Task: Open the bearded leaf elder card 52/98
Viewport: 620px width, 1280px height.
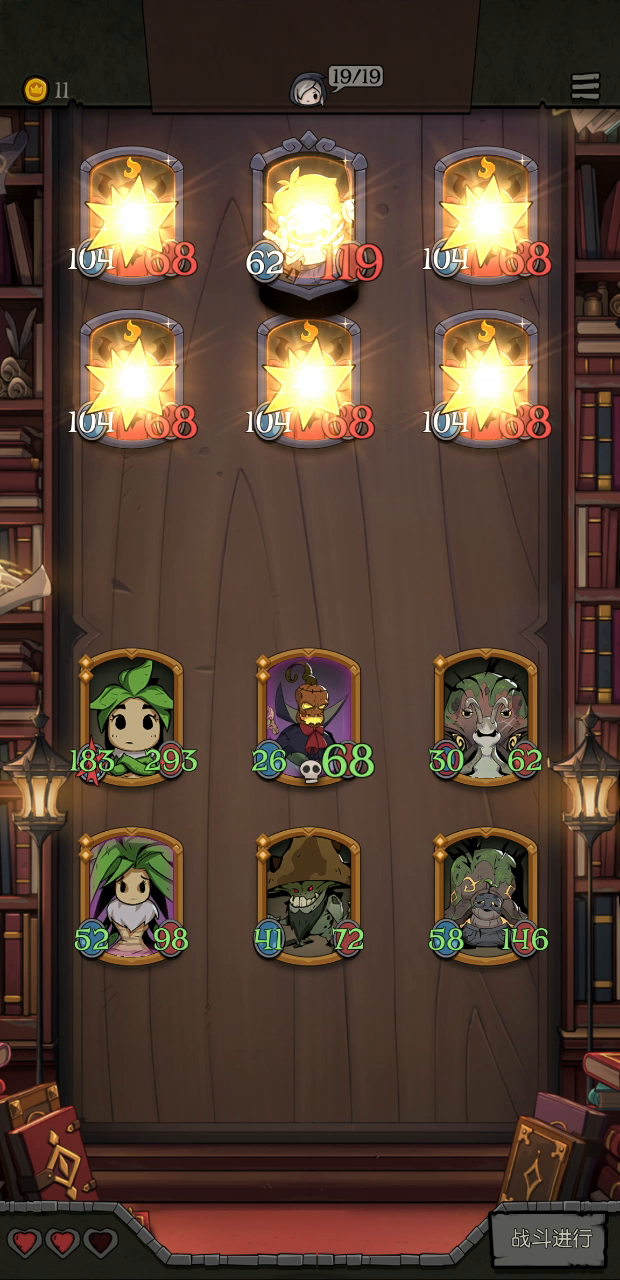Action: coord(133,895)
